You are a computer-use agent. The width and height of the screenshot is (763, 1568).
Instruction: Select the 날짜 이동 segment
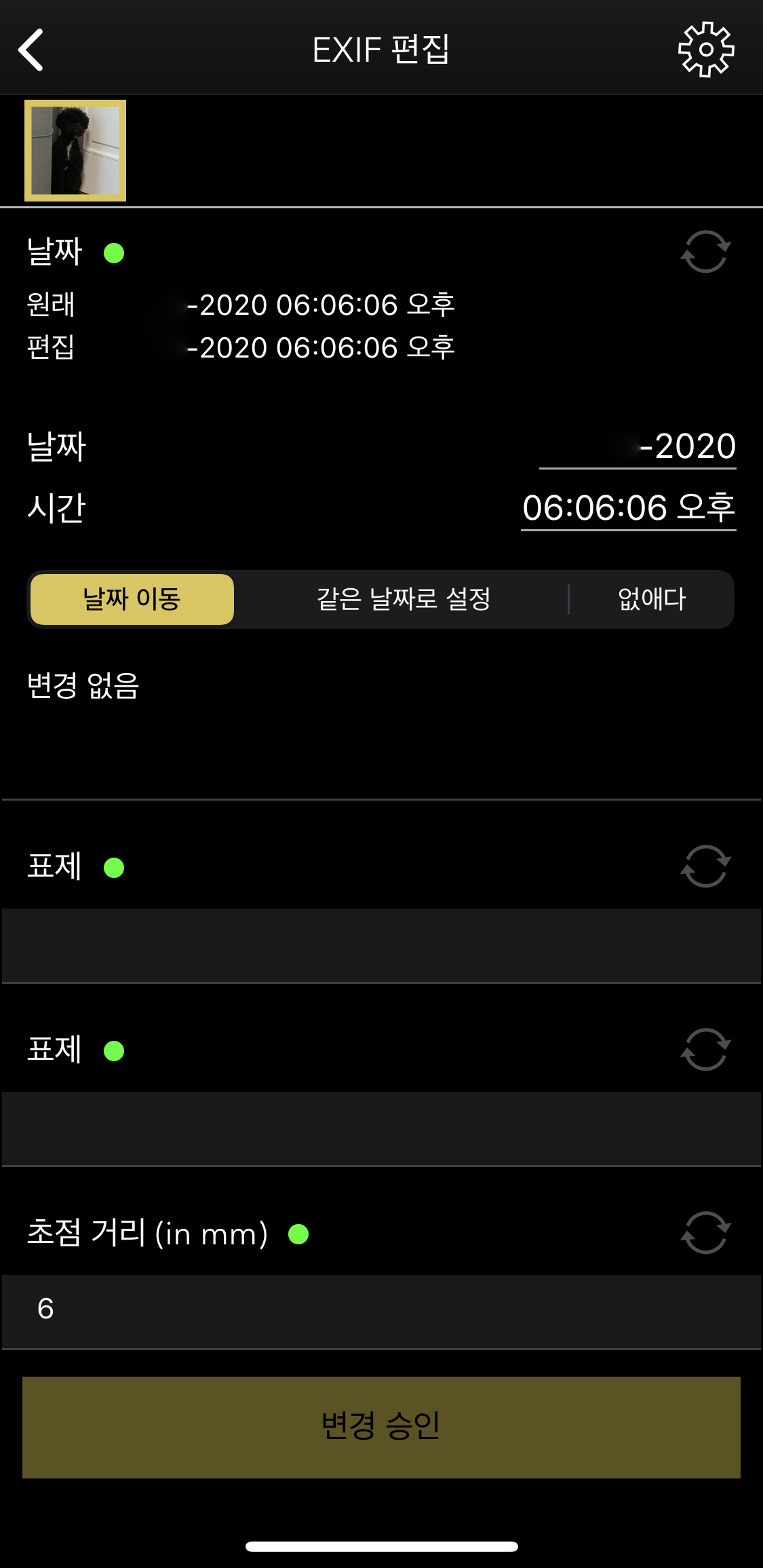pyautogui.click(x=130, y=599)
